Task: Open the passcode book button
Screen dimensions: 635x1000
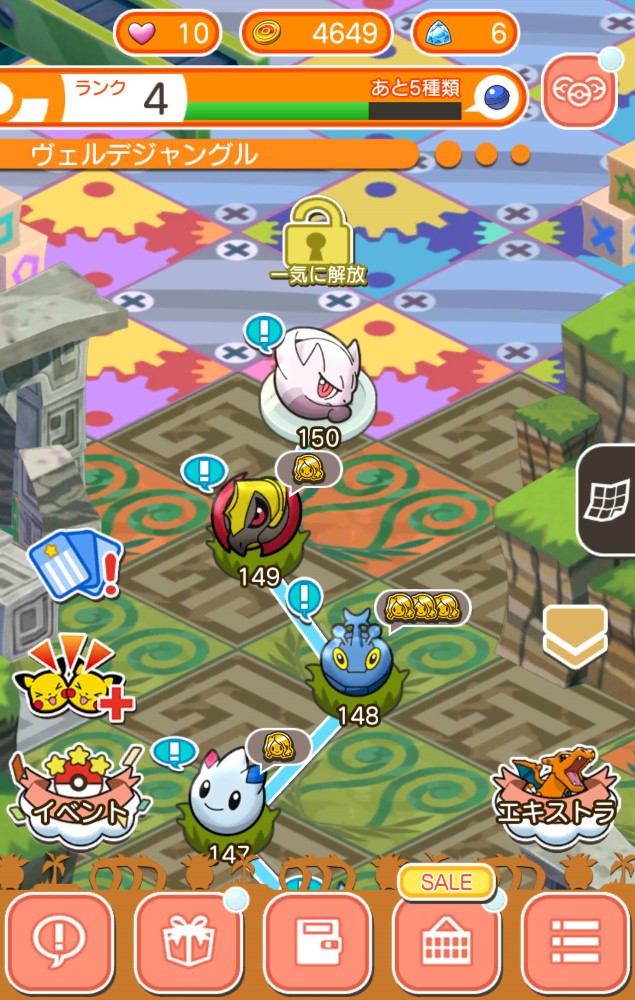Action: coord(317,942)
